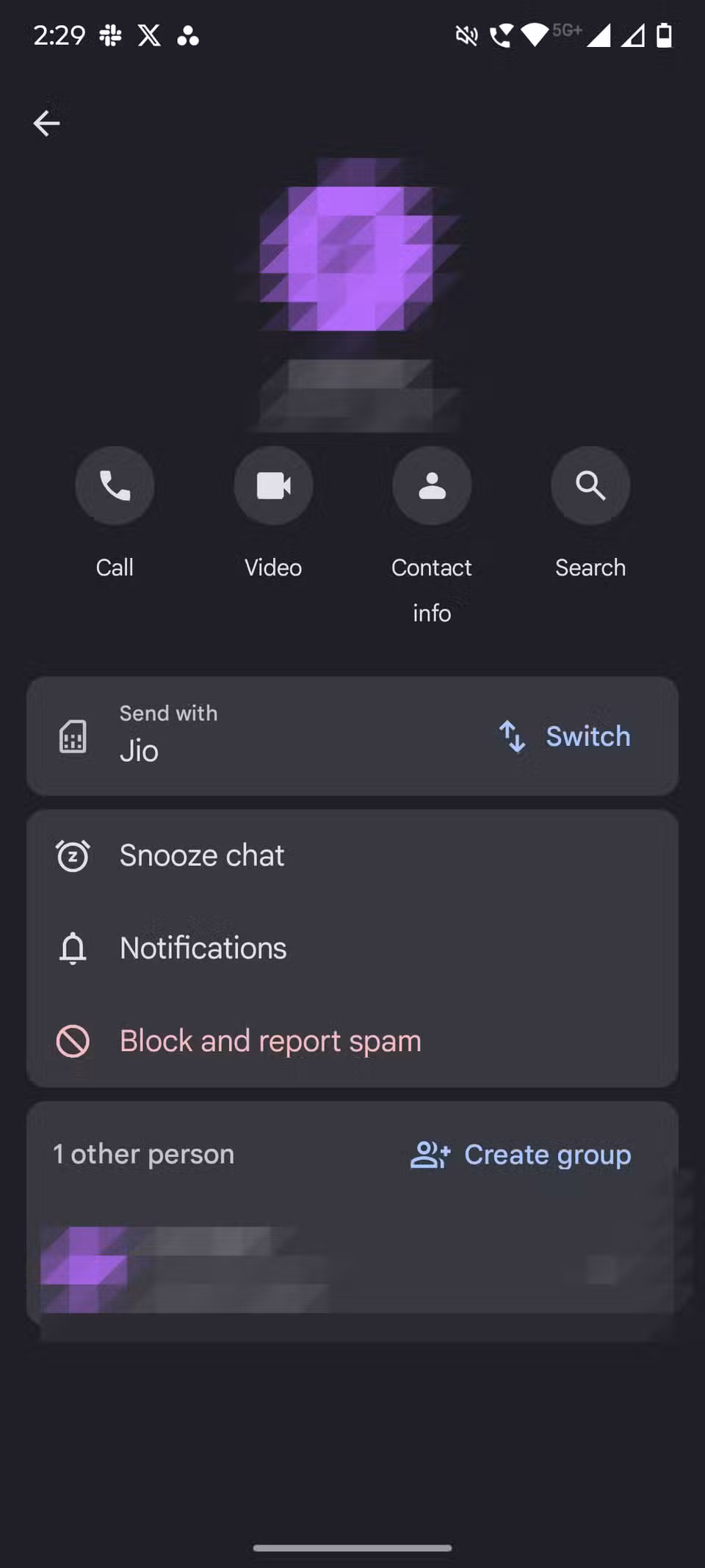Select Block and report spam
The width and height of the screenshot is (705, 1568).
pos(270,1040)
